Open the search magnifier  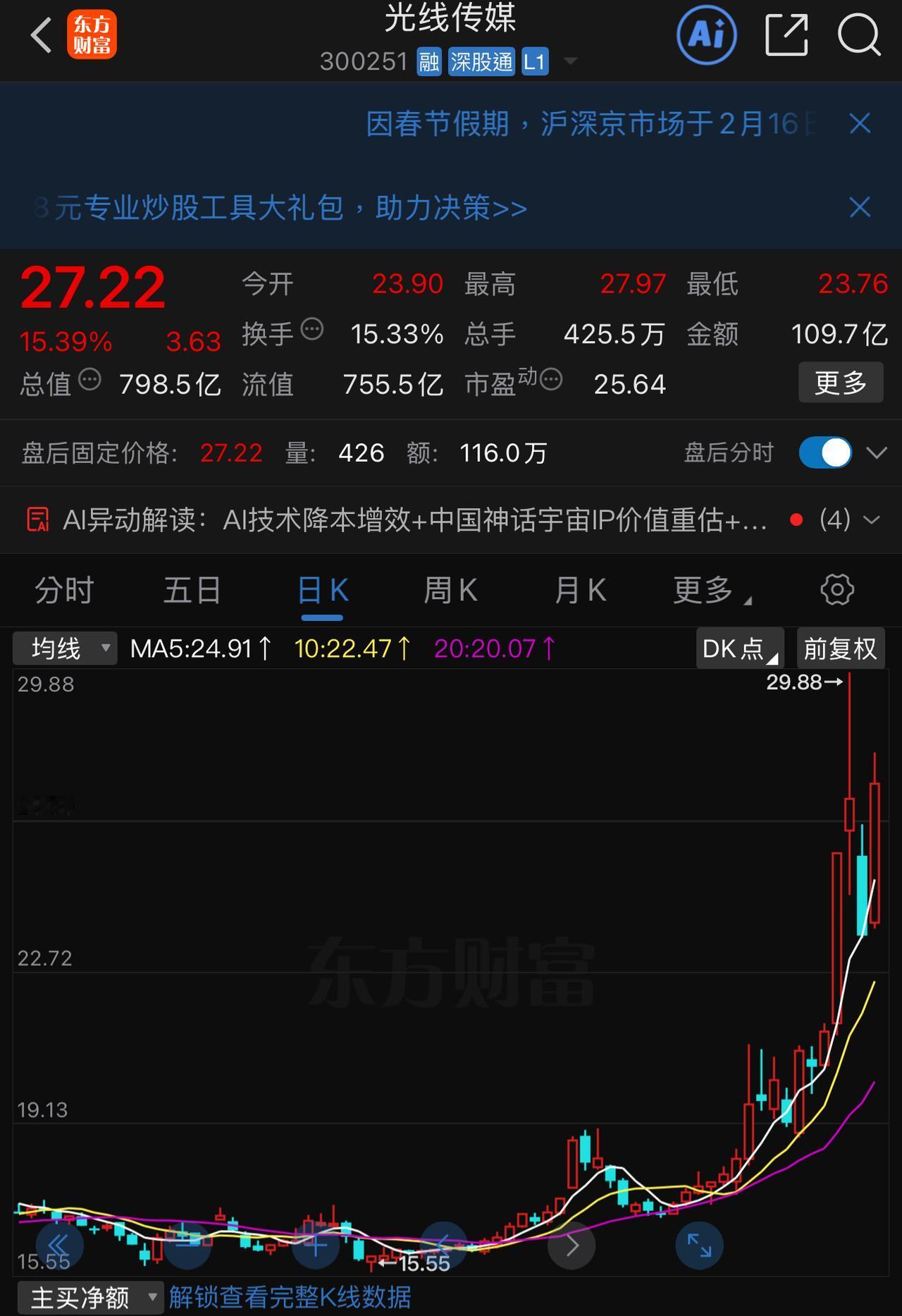coord(858,35)
